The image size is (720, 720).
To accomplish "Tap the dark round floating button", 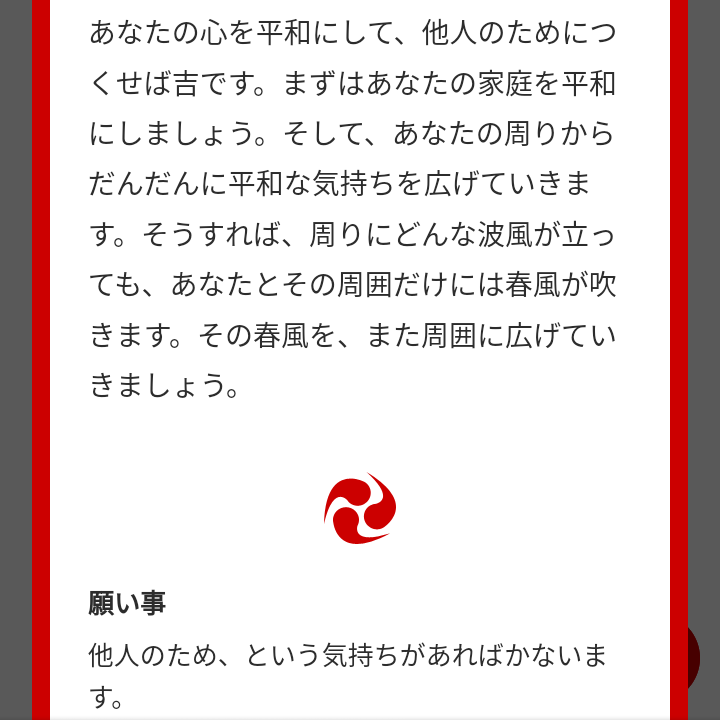I will pos(693,657).
